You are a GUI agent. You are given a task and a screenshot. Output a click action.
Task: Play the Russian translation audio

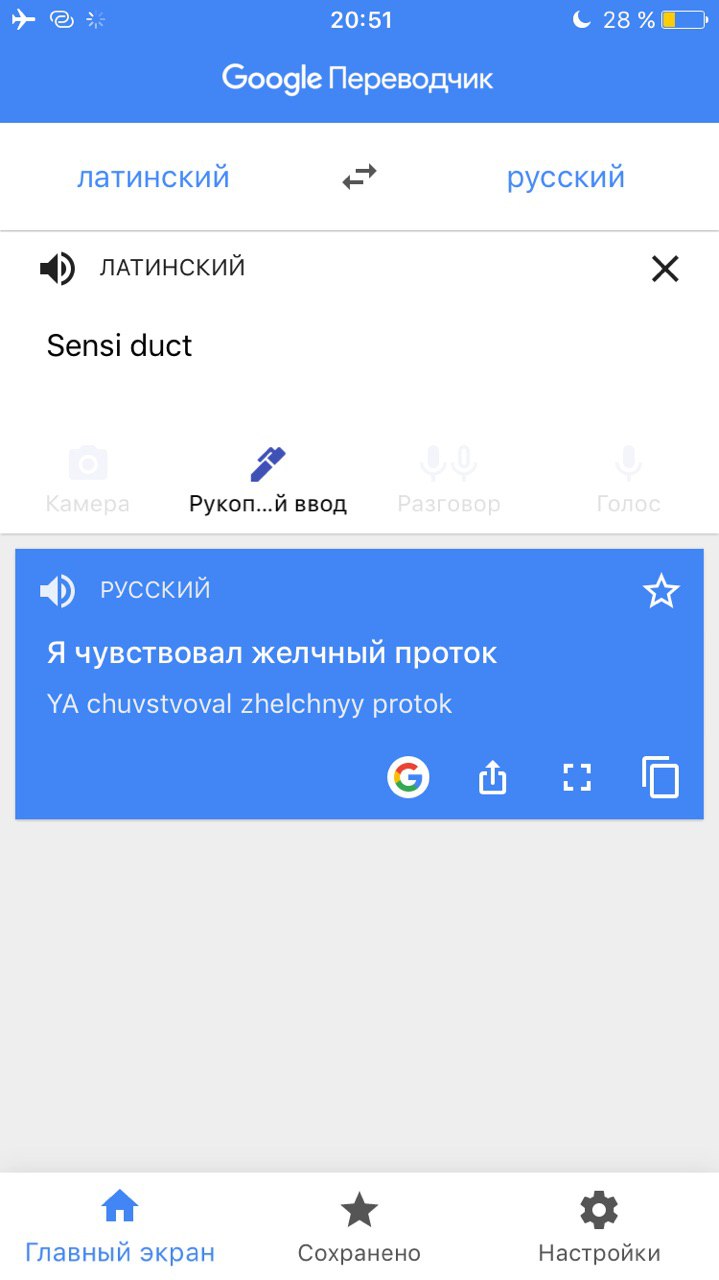[57, 591]
